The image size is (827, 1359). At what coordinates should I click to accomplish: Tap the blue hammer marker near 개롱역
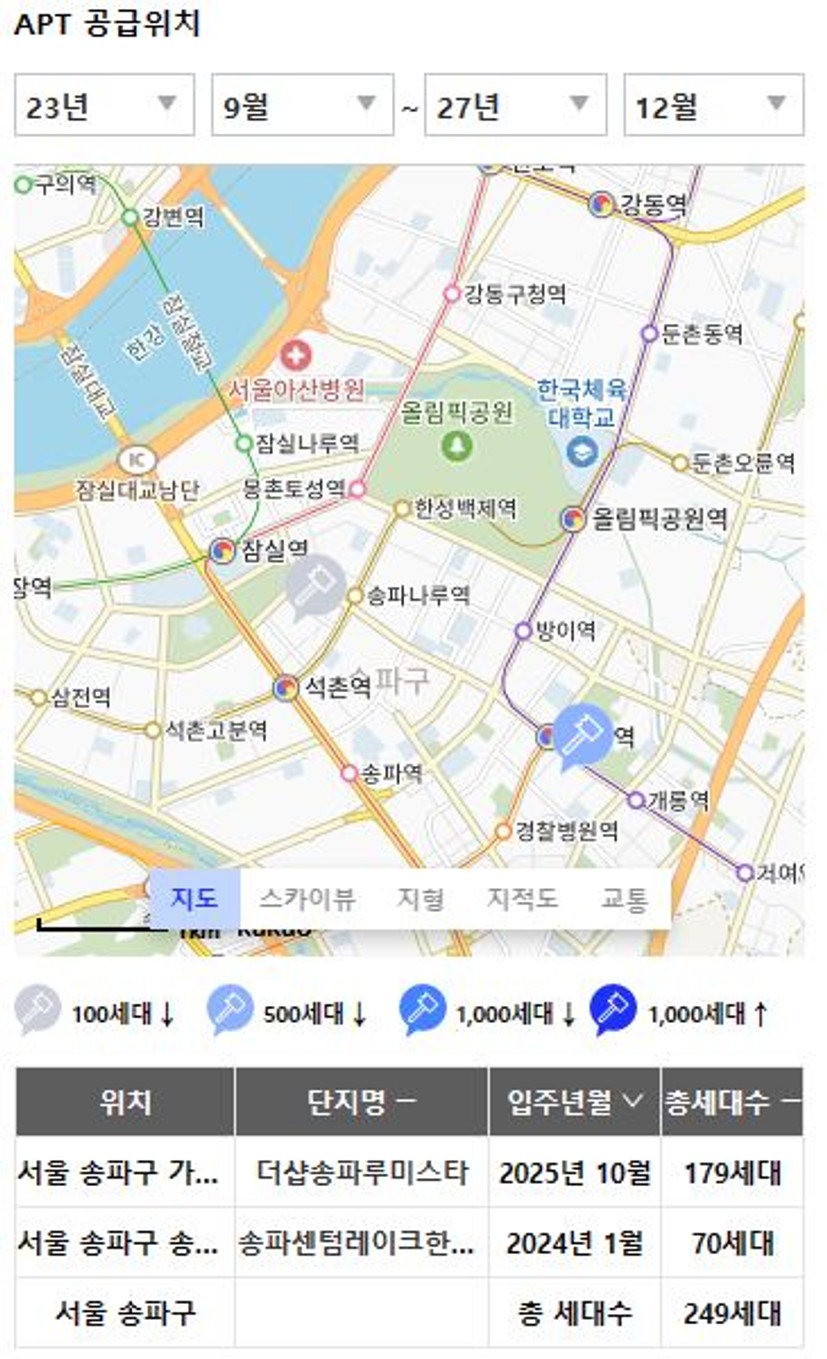[x=583, y=735]
